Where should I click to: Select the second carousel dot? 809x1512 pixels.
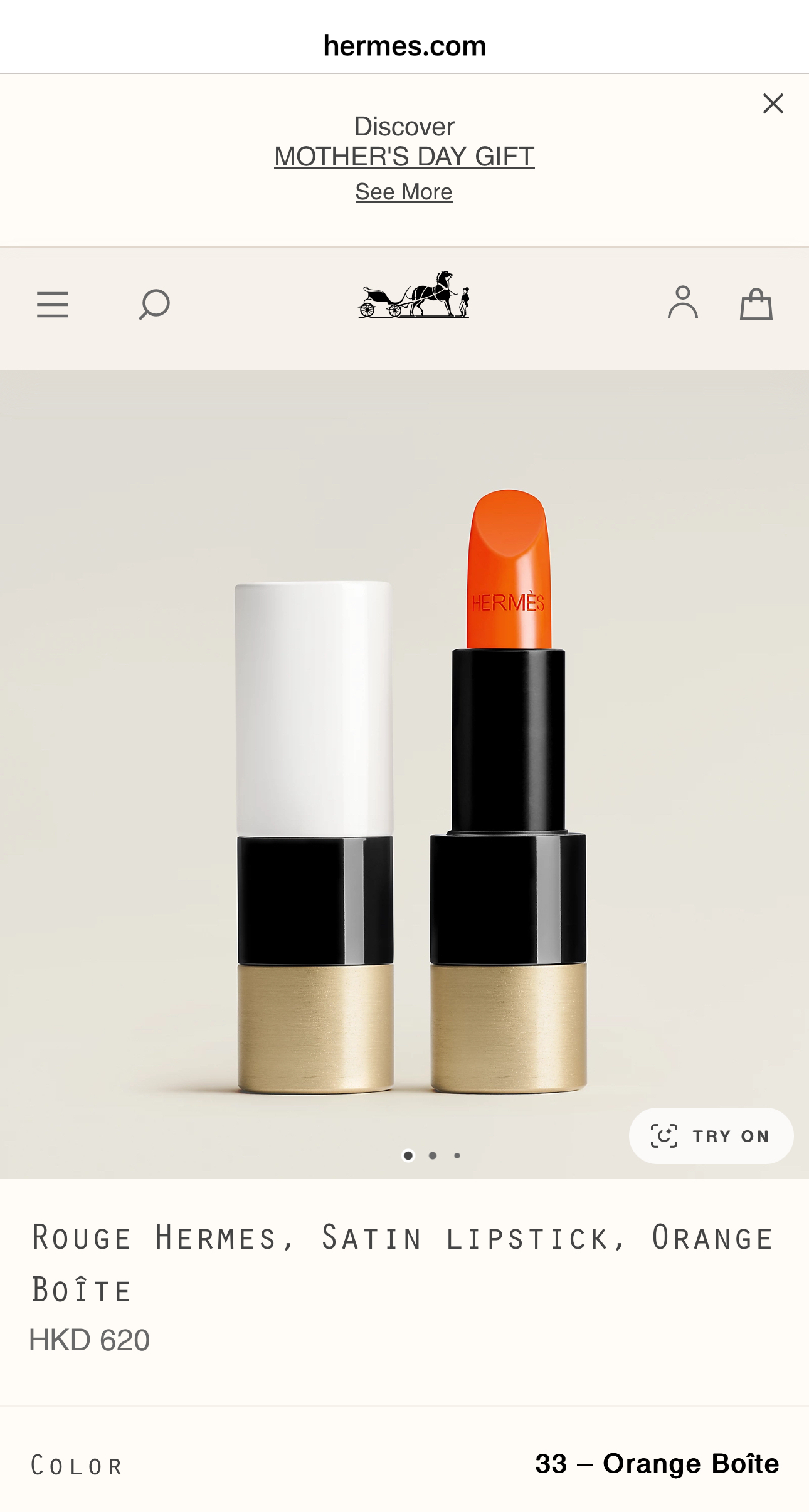point(433,1157)
